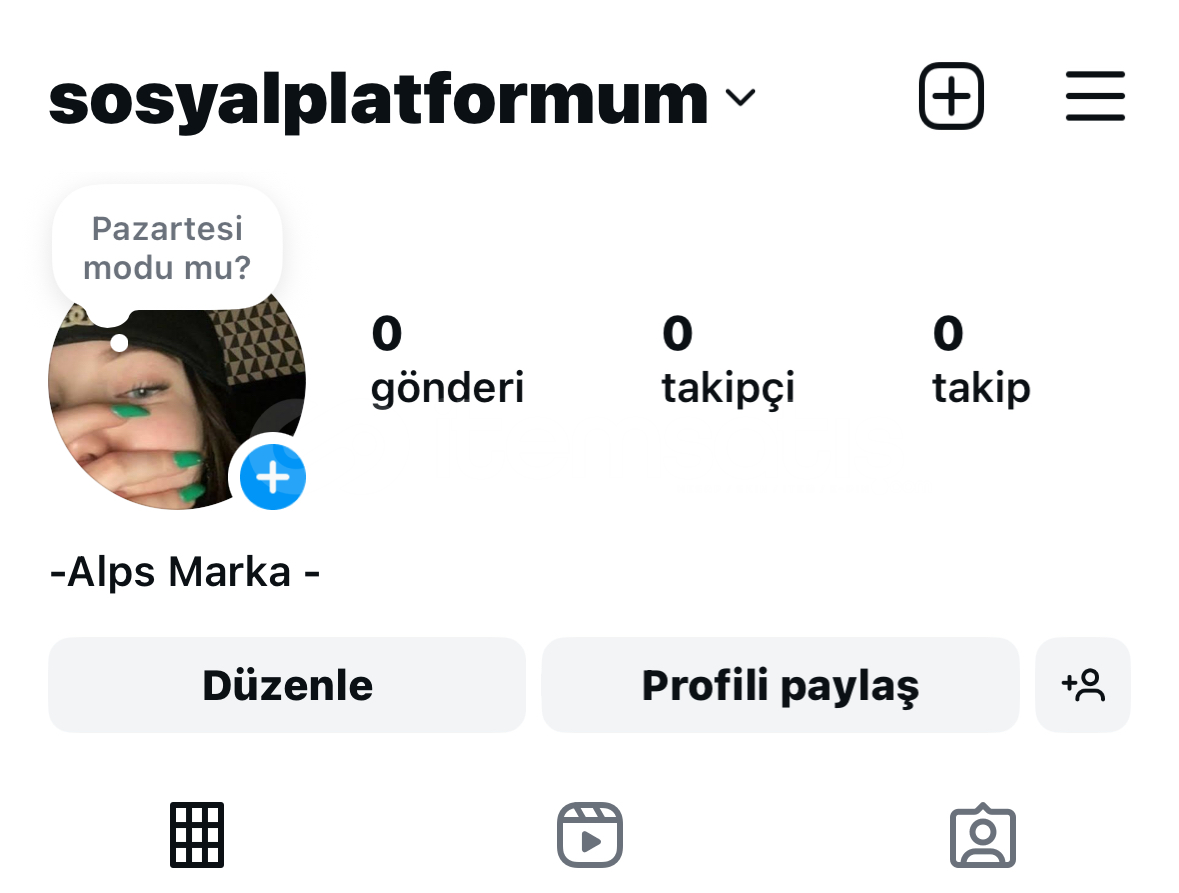Select Profili paylaş

click(x=780, y=685)
